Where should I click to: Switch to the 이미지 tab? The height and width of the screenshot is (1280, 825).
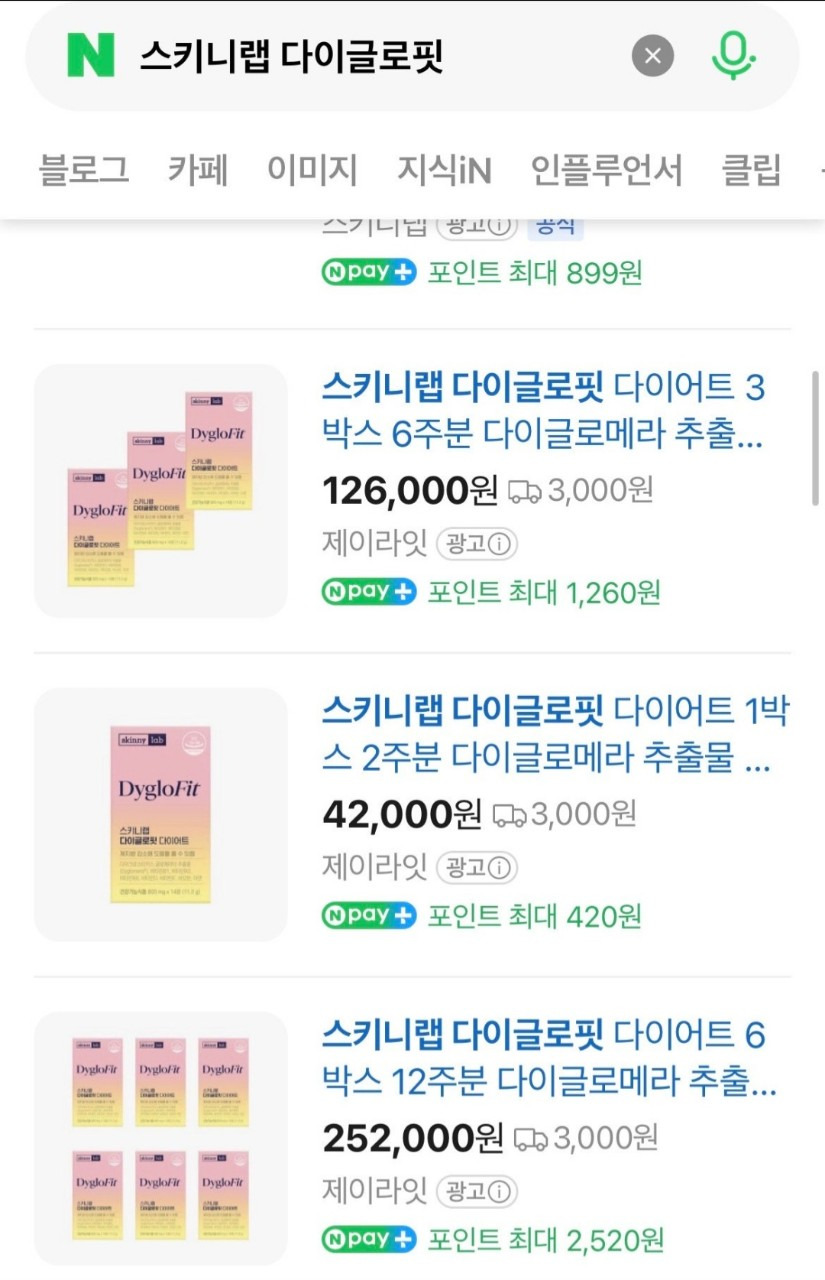pyautogui.click(x=312, y=170)
